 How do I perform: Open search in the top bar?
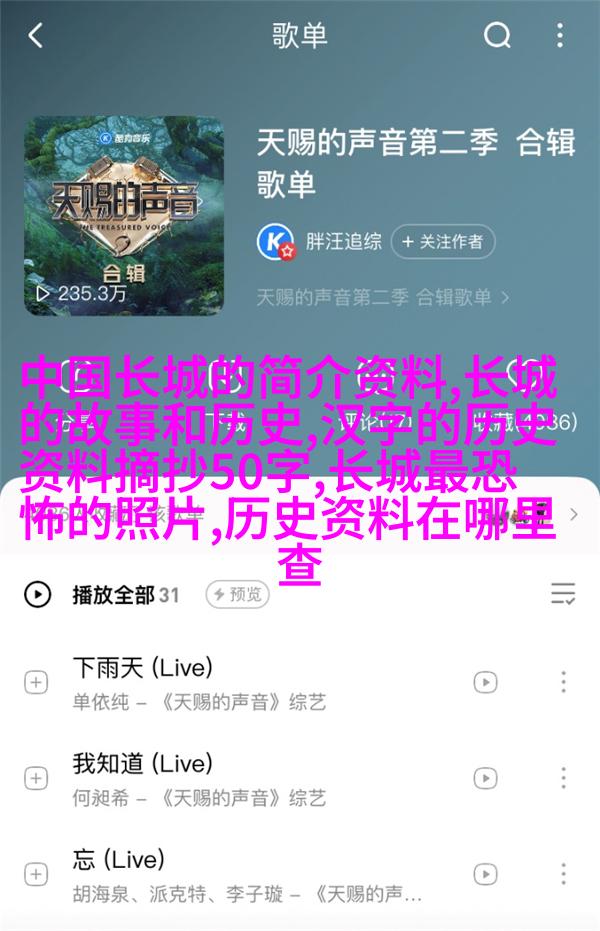[x=497, y=37]
